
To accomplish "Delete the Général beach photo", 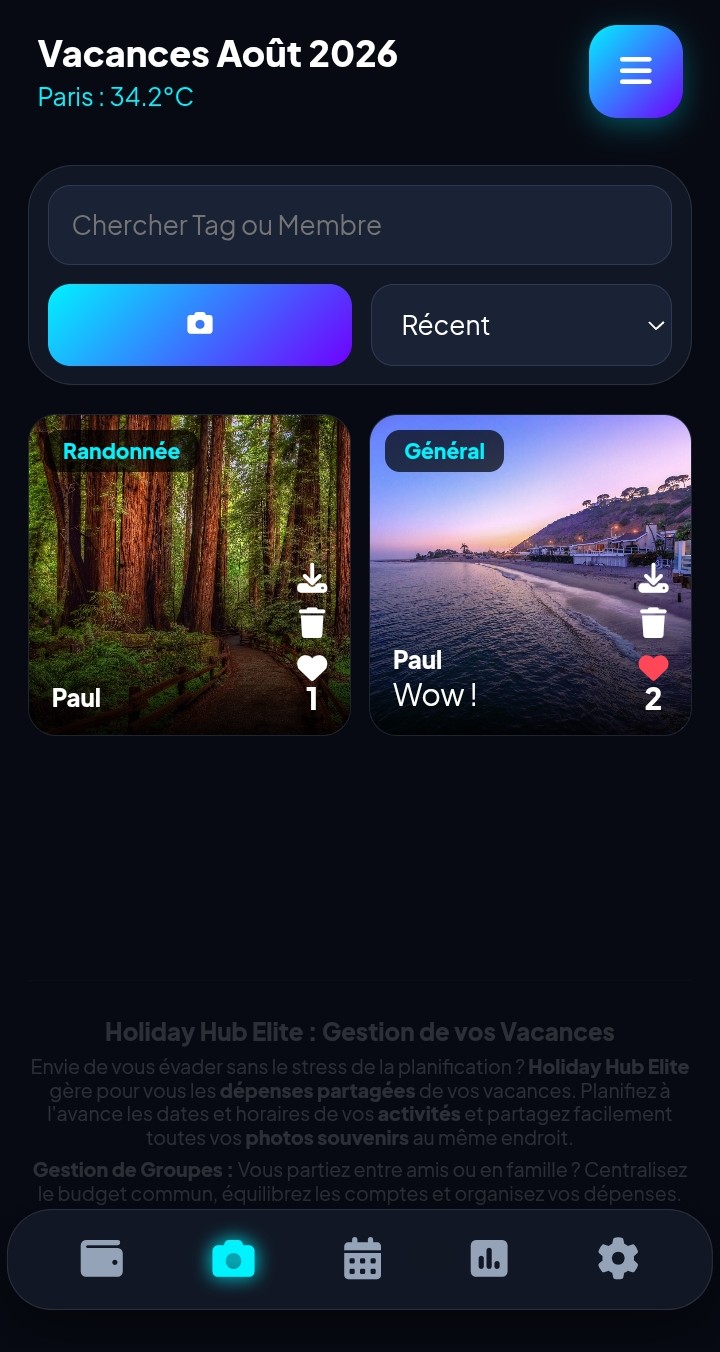I will (653, 622).
